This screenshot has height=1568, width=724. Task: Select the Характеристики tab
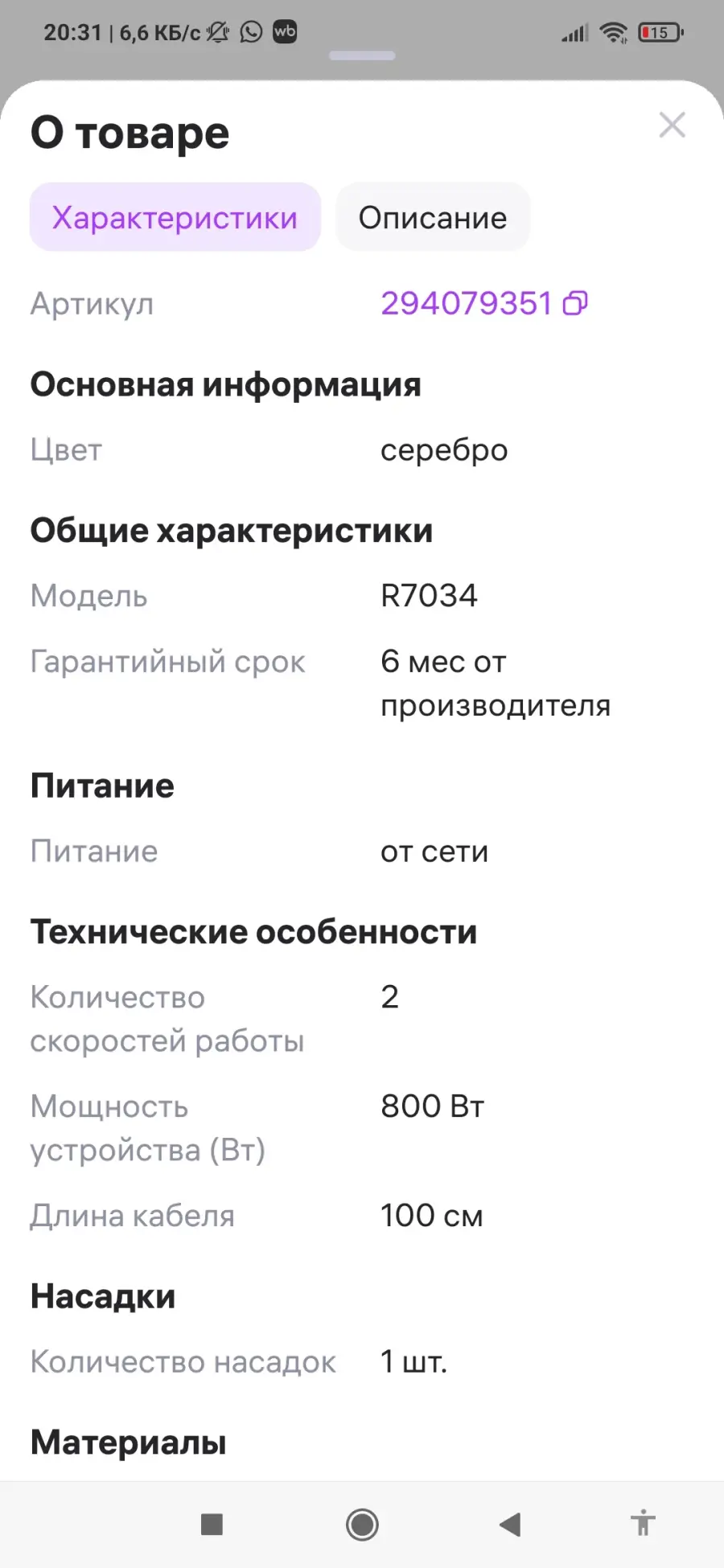tap(175, 217)
